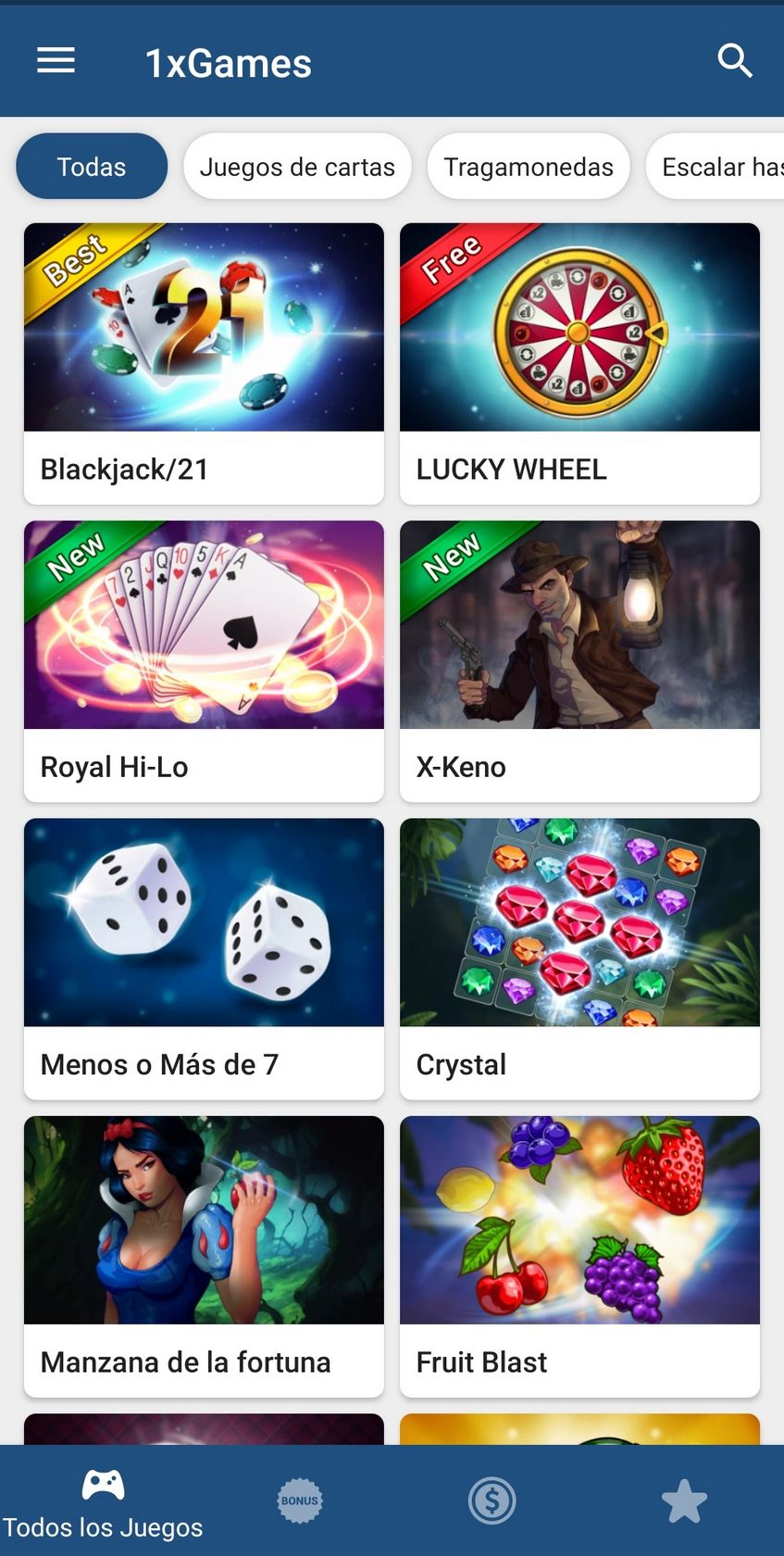Start the Crystal game
Image resolution: width=784 pixels, height=1556 pixels.
click(x=579, y=959)
